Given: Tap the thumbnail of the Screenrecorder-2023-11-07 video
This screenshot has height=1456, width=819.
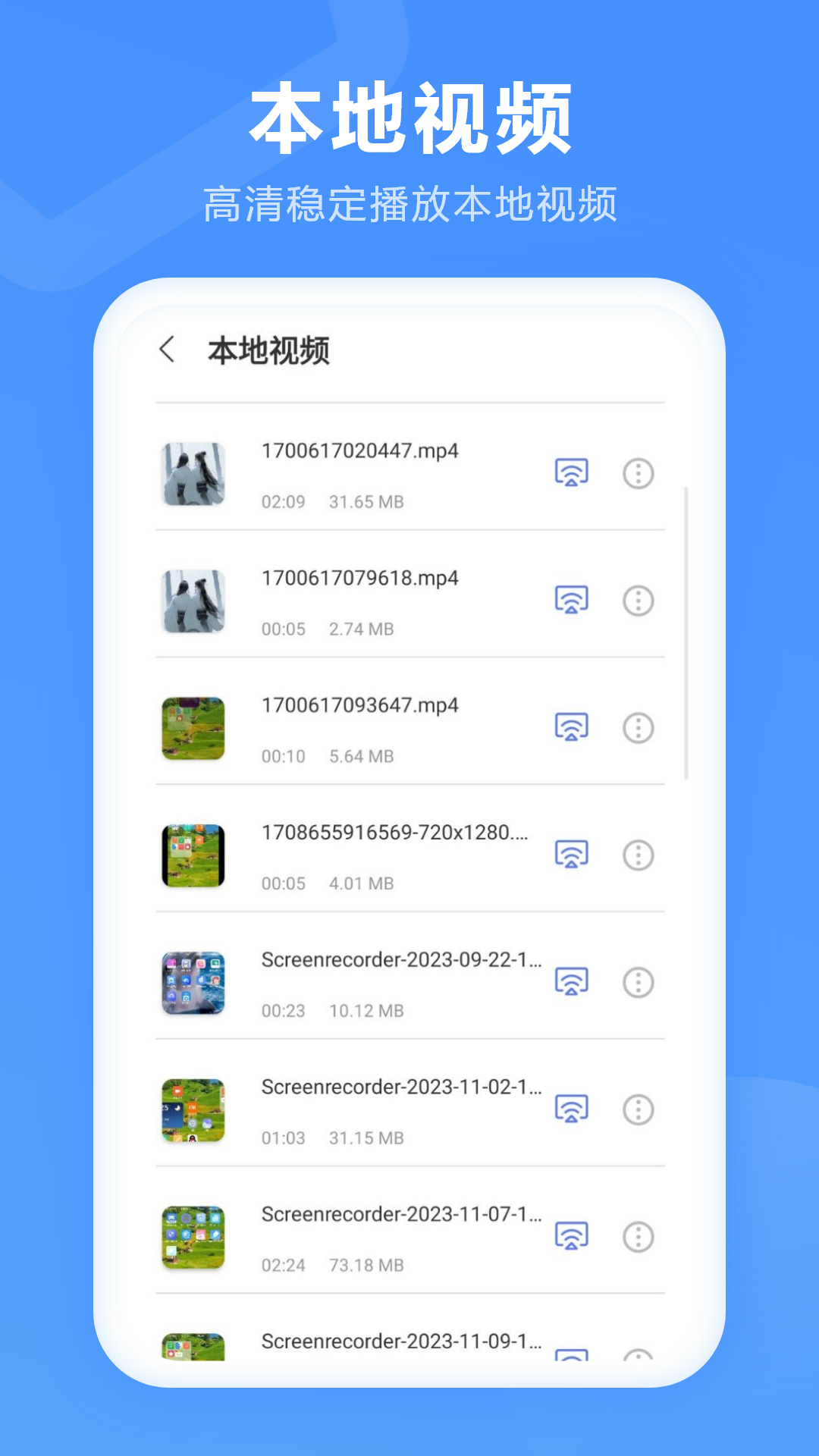Looking at the screenshot, I should [x=193, y=1234].
